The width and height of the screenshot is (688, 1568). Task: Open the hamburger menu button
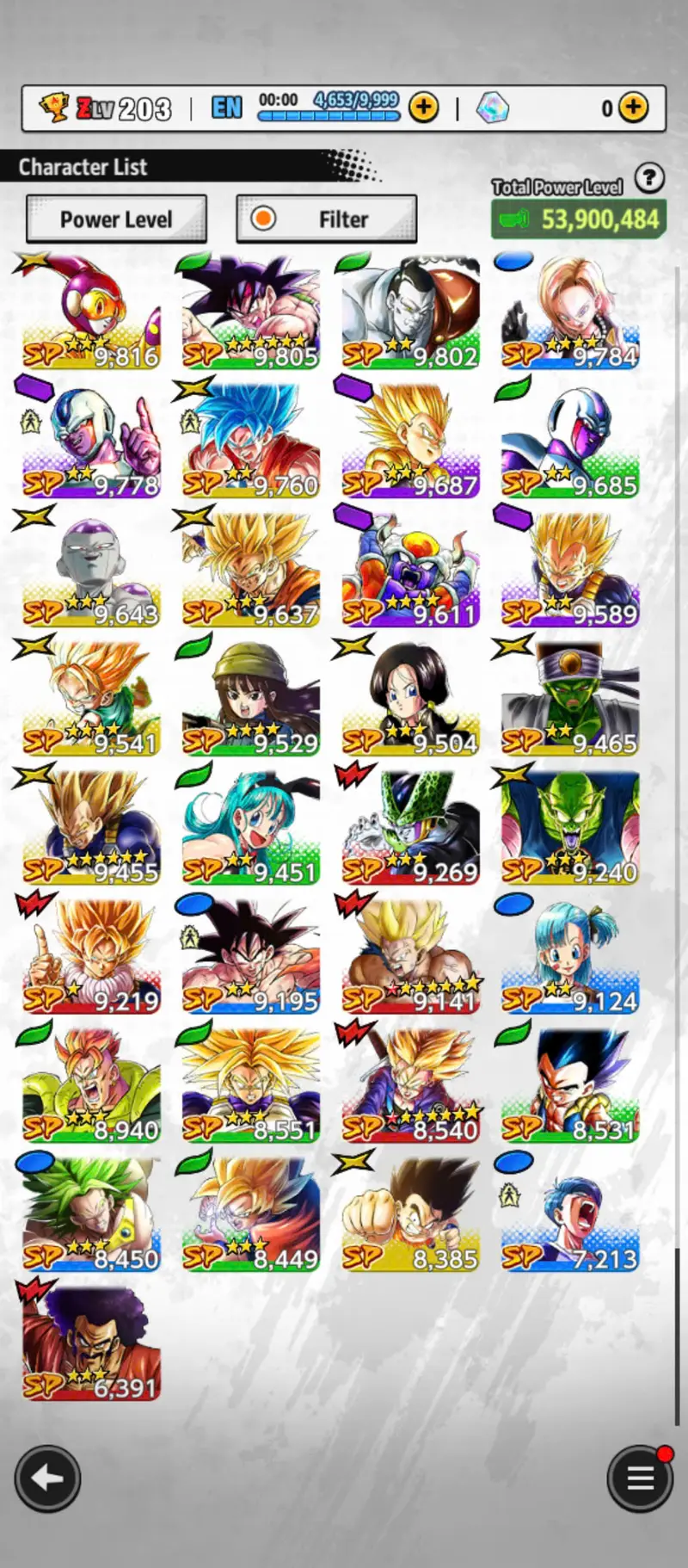[640, 1478]
